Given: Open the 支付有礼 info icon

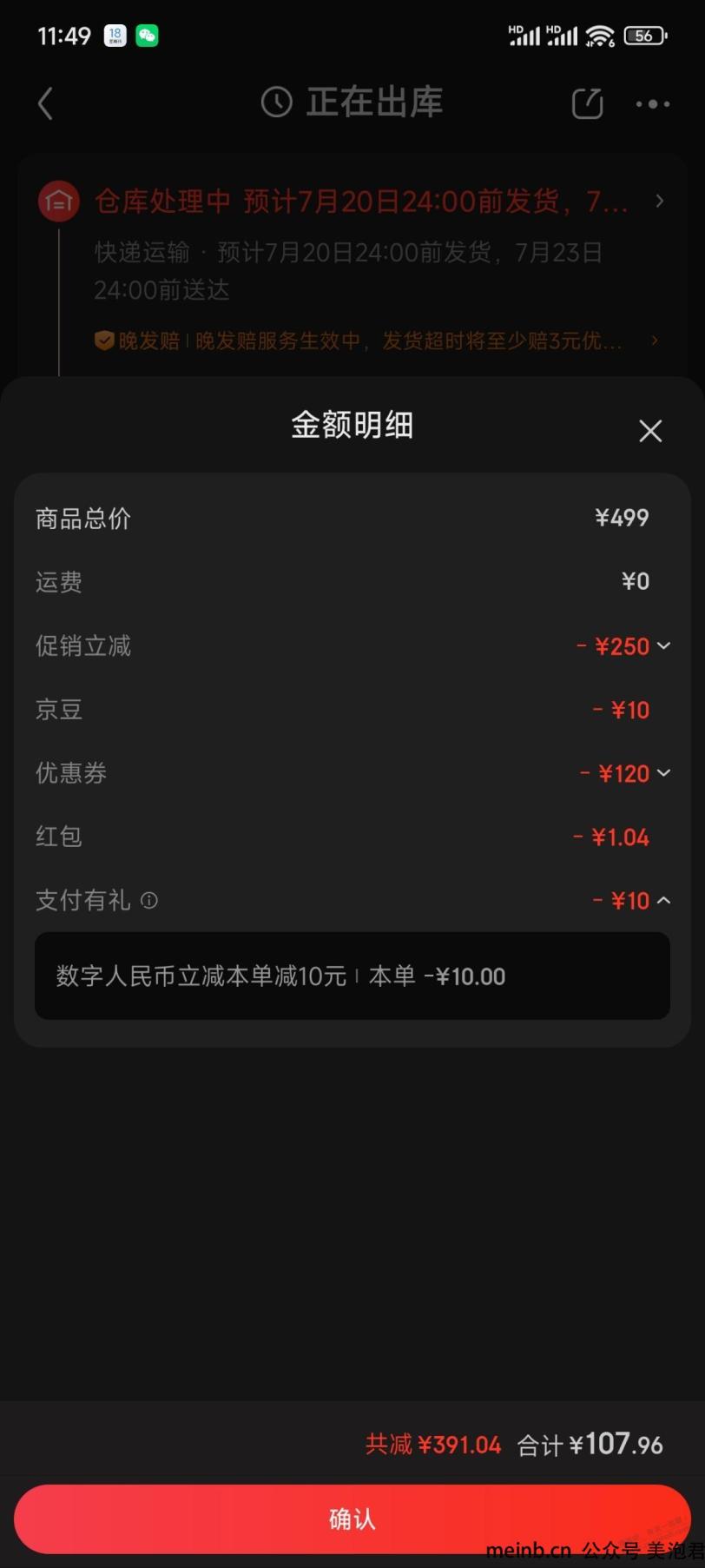Looking at the screenshot, I should click(x=149, y=900).
